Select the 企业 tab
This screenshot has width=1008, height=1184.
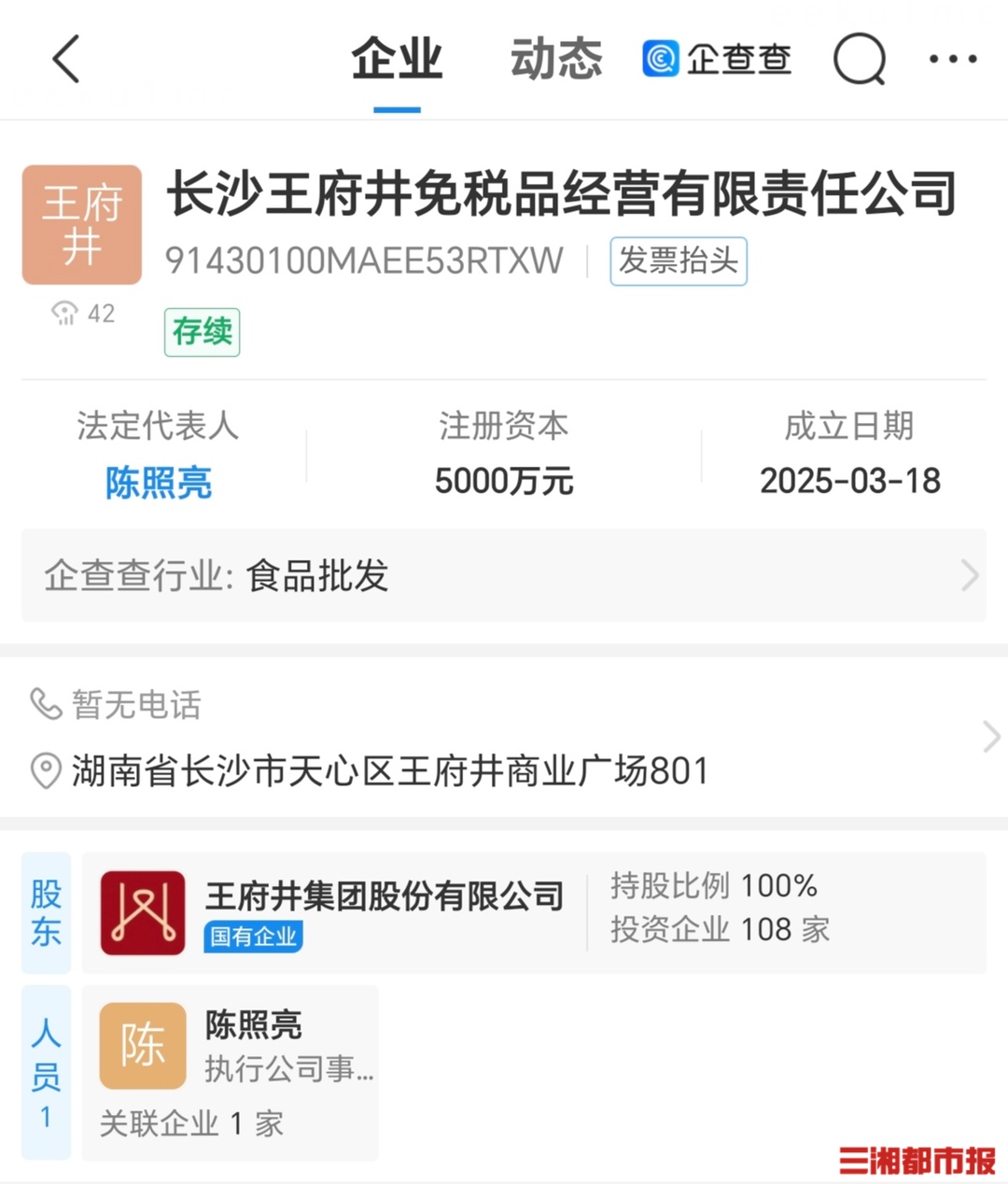(x=397, y=60)
